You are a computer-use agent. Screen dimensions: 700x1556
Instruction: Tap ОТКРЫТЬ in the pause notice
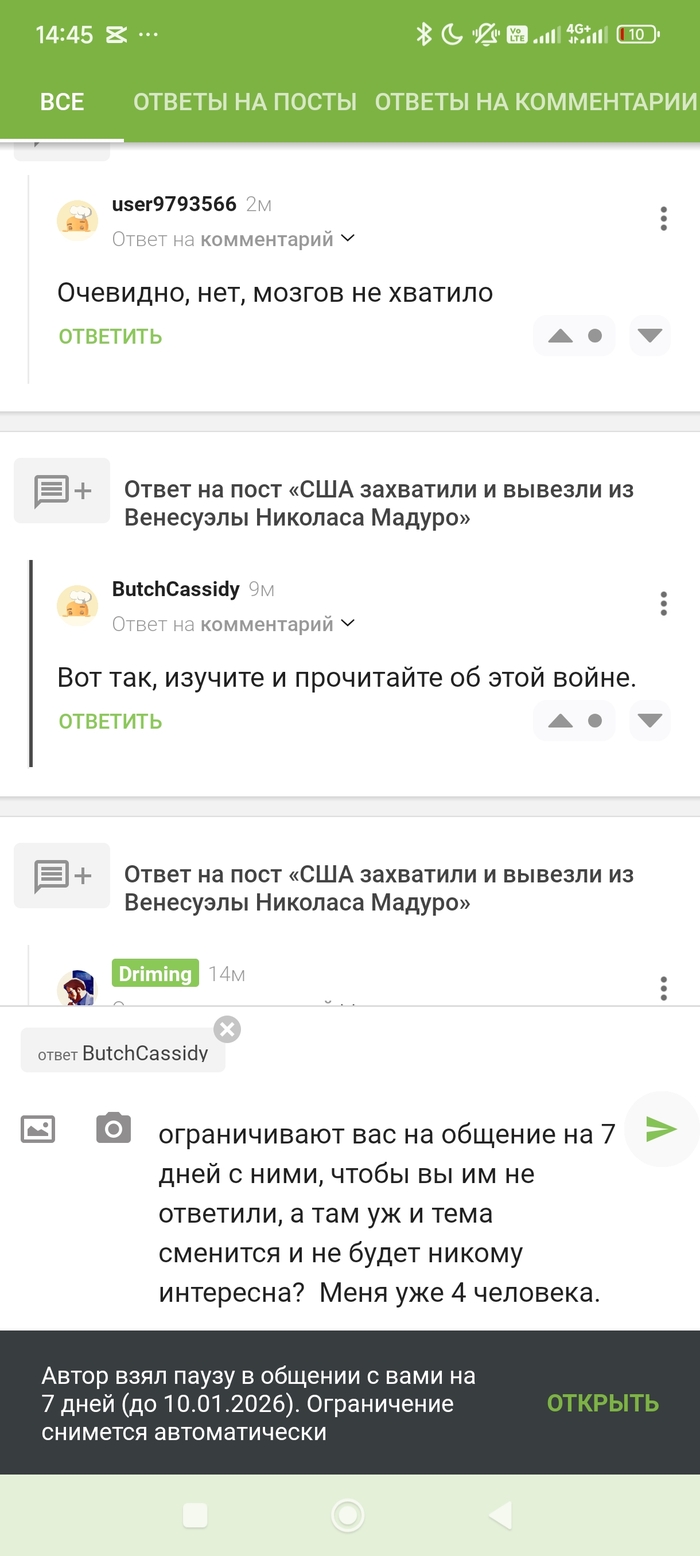602,1403
